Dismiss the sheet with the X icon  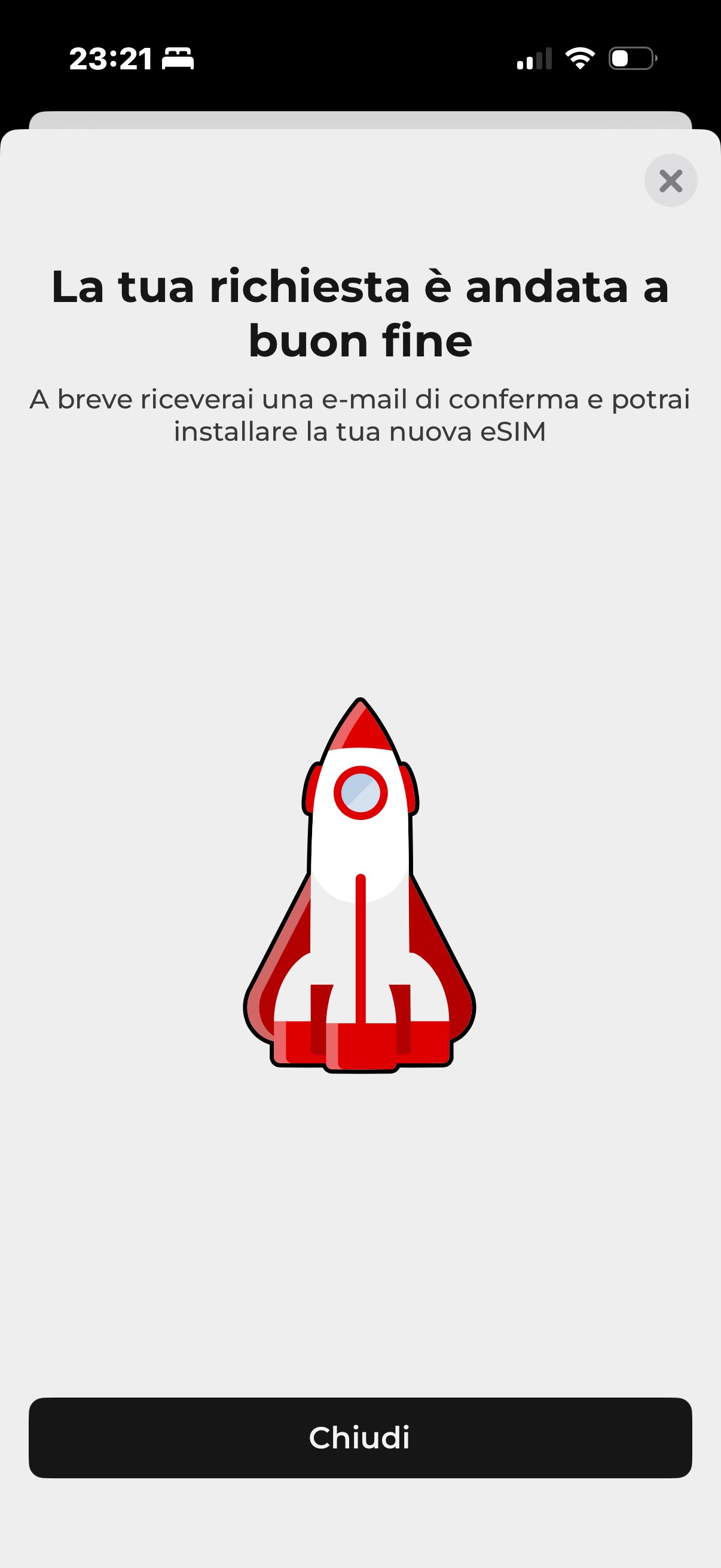(x=671, y=181)
